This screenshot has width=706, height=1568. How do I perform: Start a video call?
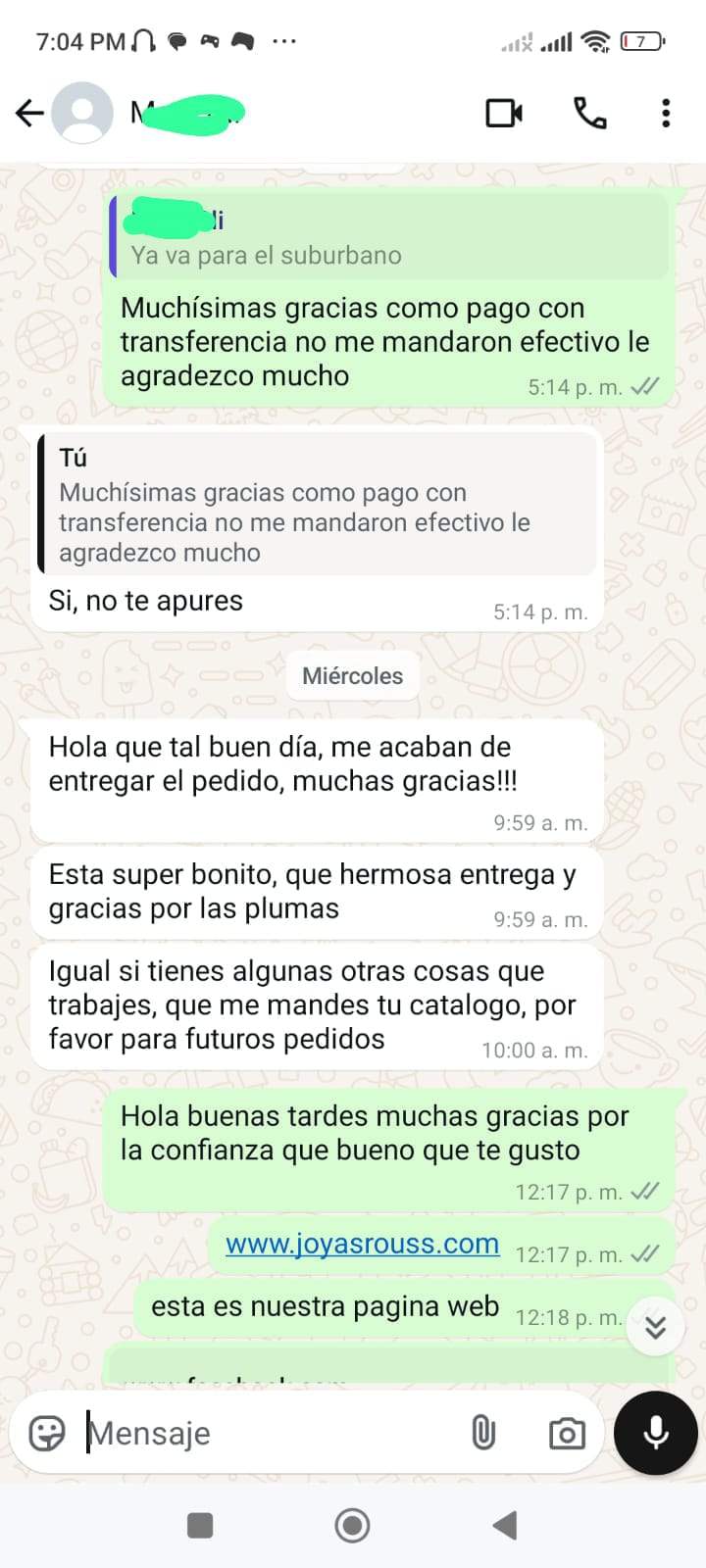point(504,114)
